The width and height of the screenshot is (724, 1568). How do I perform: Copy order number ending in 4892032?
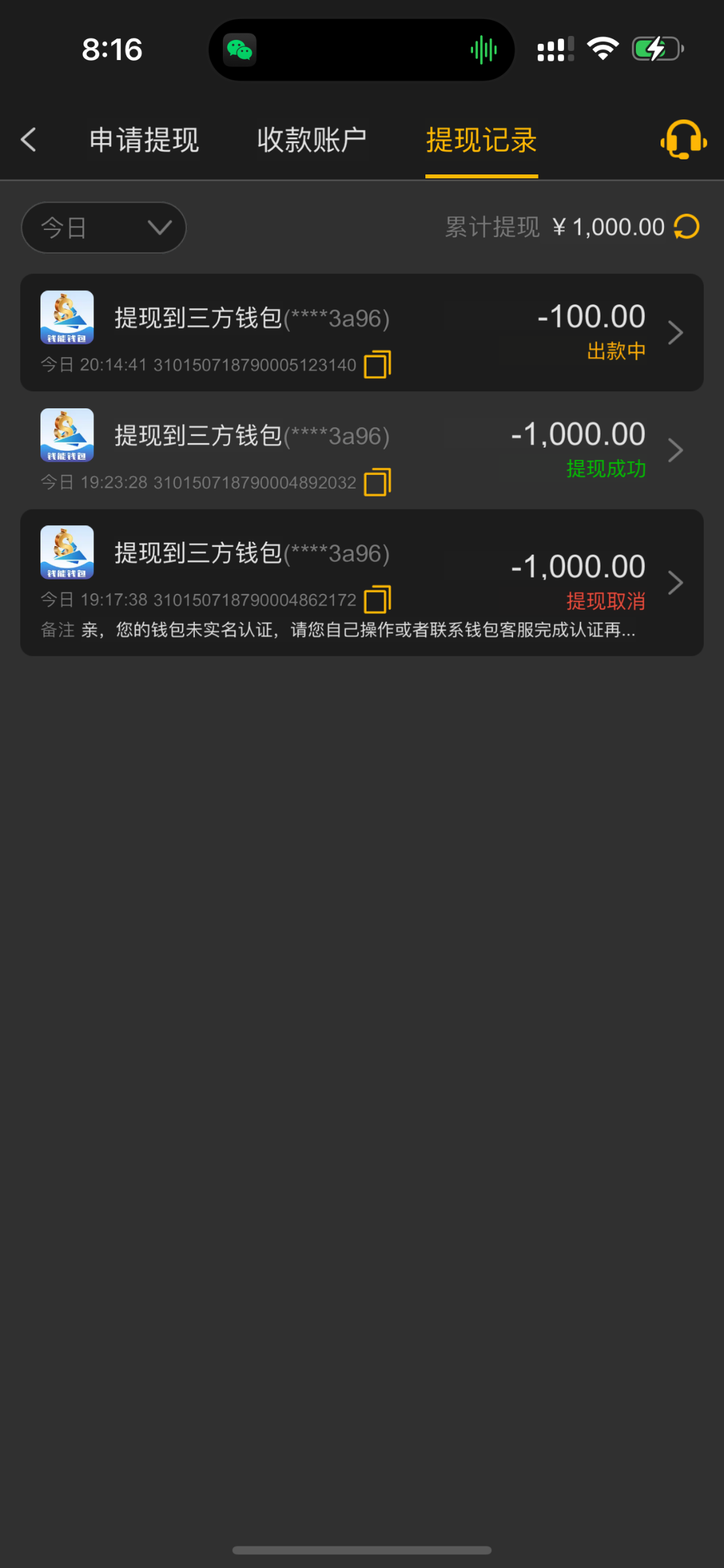[x=378, y=482]
